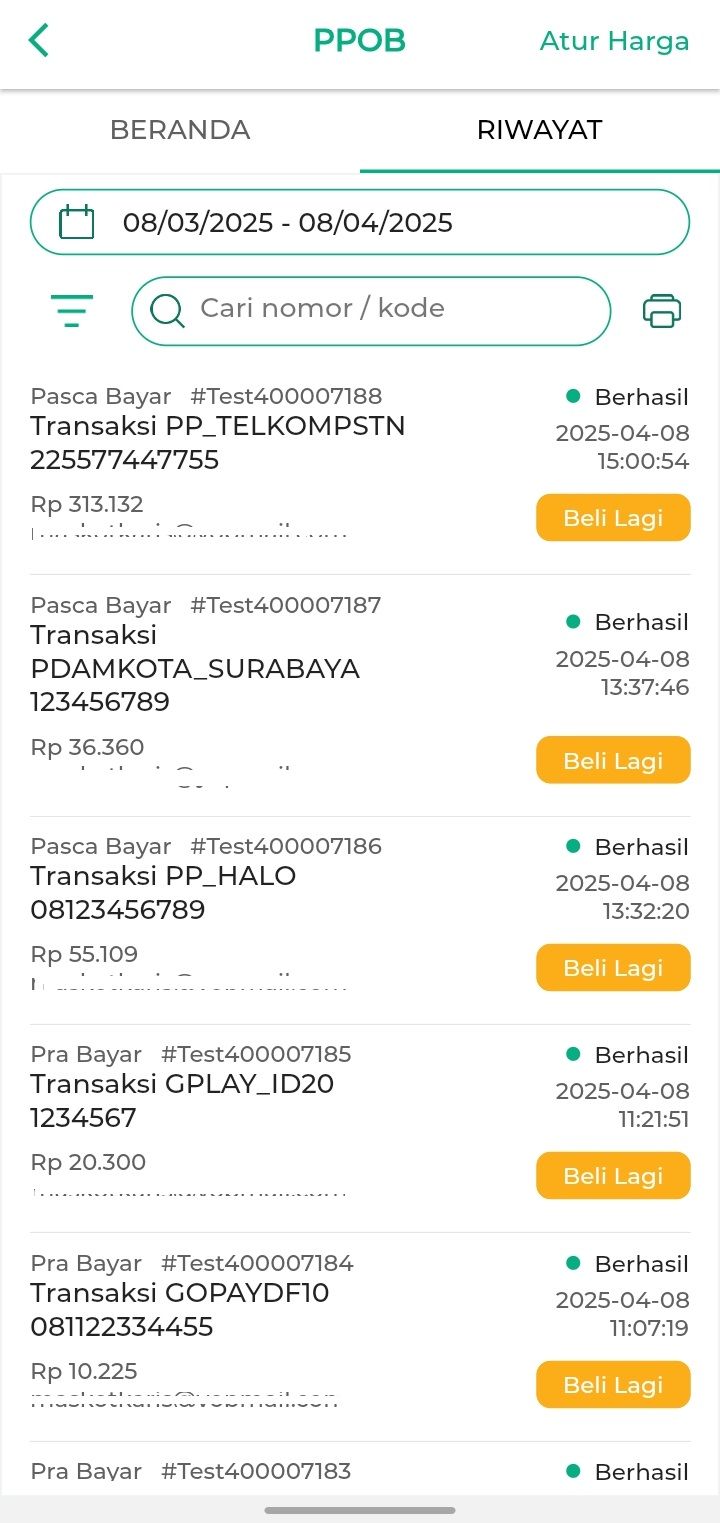Tap Beli Lagi for PDAMKOTA_SURABAYA transaction

pyautogui.click(x=613, y=760)
